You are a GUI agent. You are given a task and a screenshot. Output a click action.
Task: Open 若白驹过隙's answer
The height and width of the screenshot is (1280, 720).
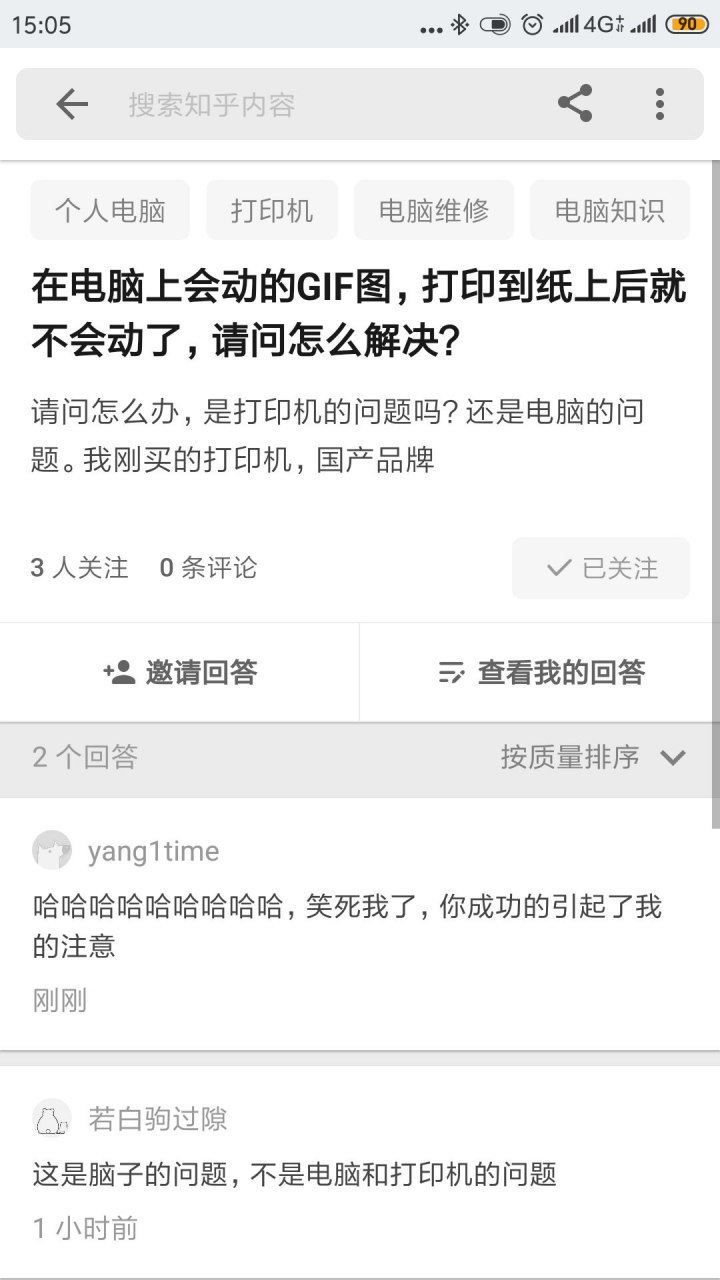(x=294, y=1174)
